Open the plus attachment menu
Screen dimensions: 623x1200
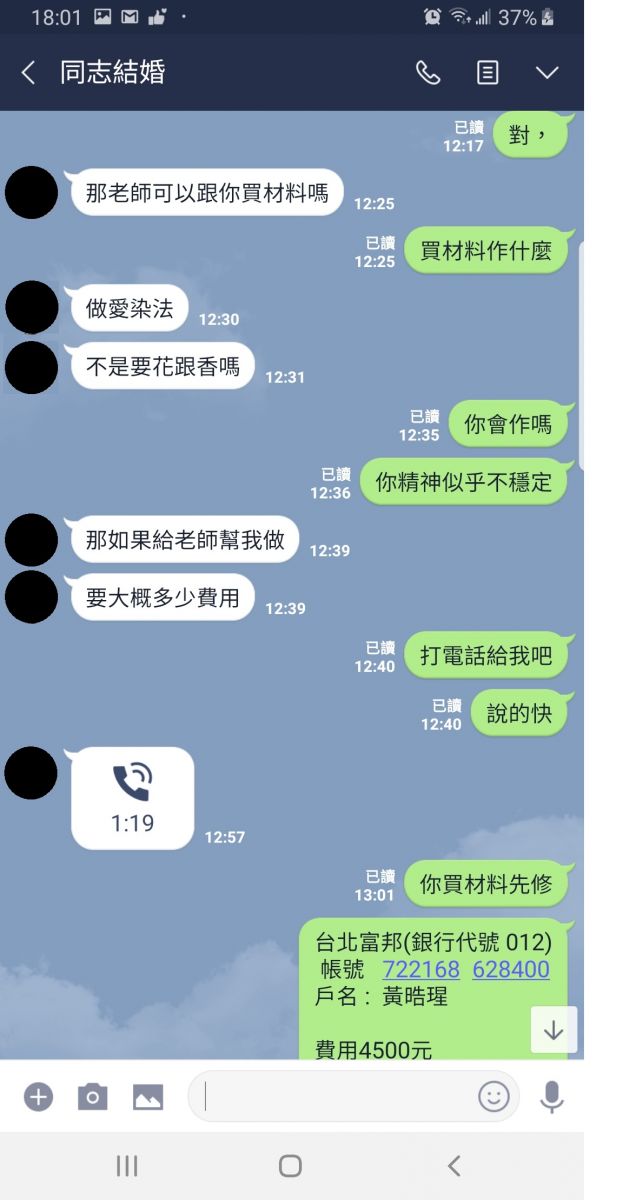(x=38, y=1097)
